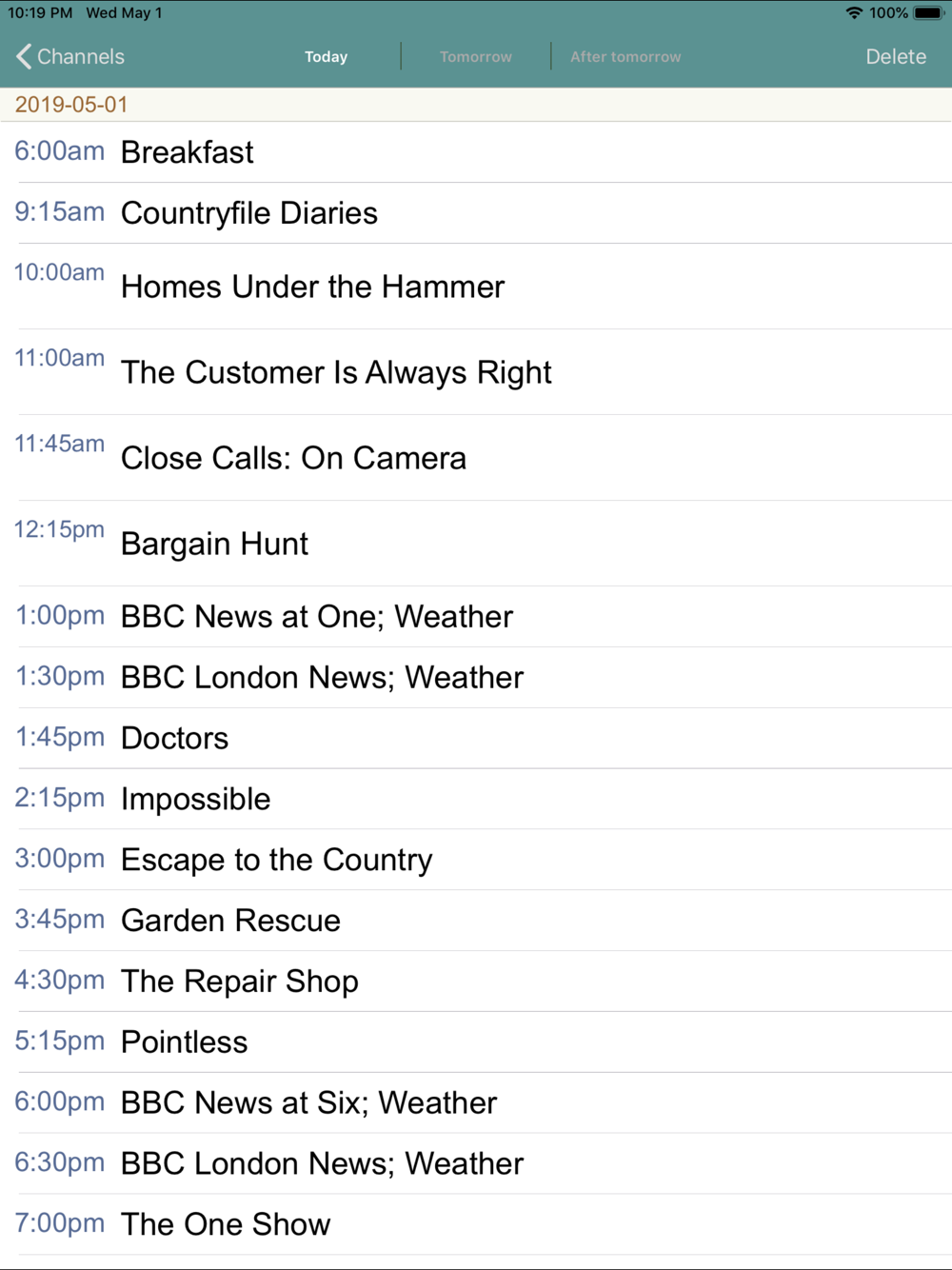Tap the Delete button
Image resolution: width=952 pixels, height=1270 pixels.
(x=896, y=57)
